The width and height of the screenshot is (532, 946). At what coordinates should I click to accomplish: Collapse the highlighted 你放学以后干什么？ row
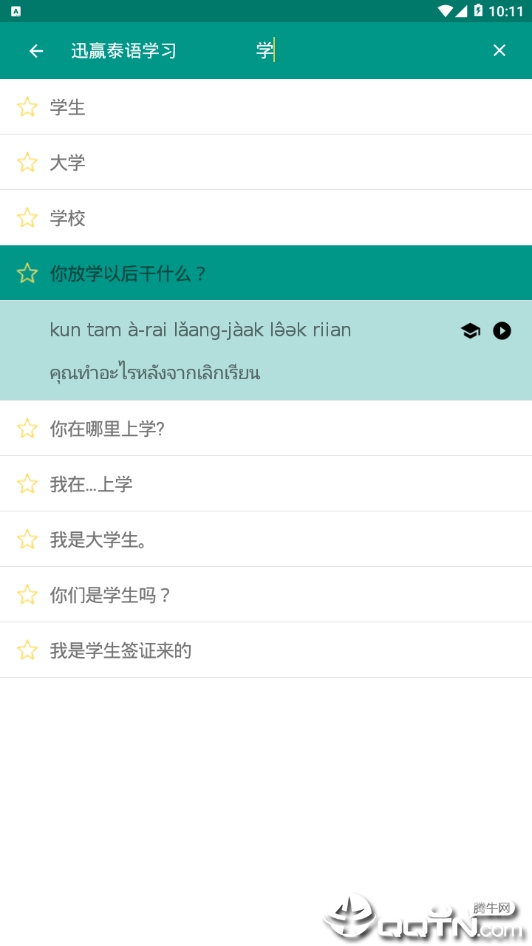point(266,273)
